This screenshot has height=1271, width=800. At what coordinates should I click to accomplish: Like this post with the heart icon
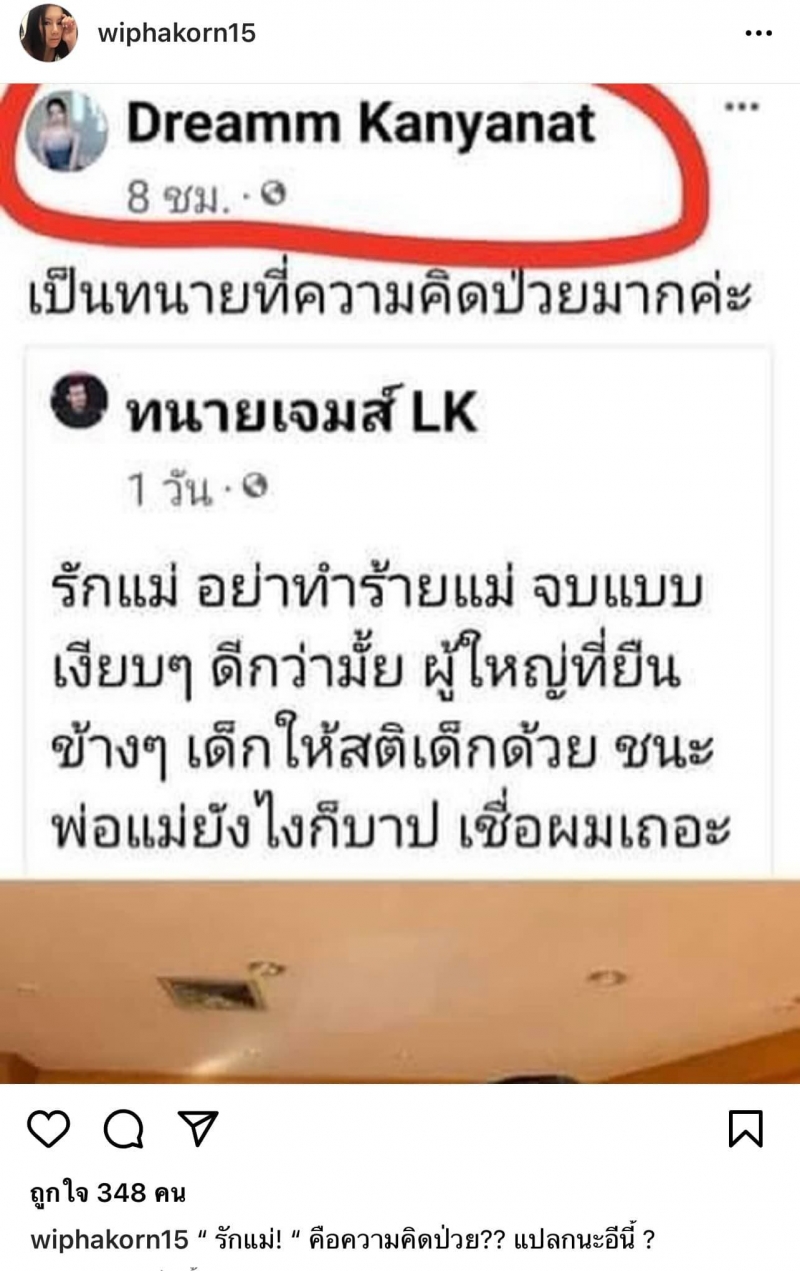48,1129
